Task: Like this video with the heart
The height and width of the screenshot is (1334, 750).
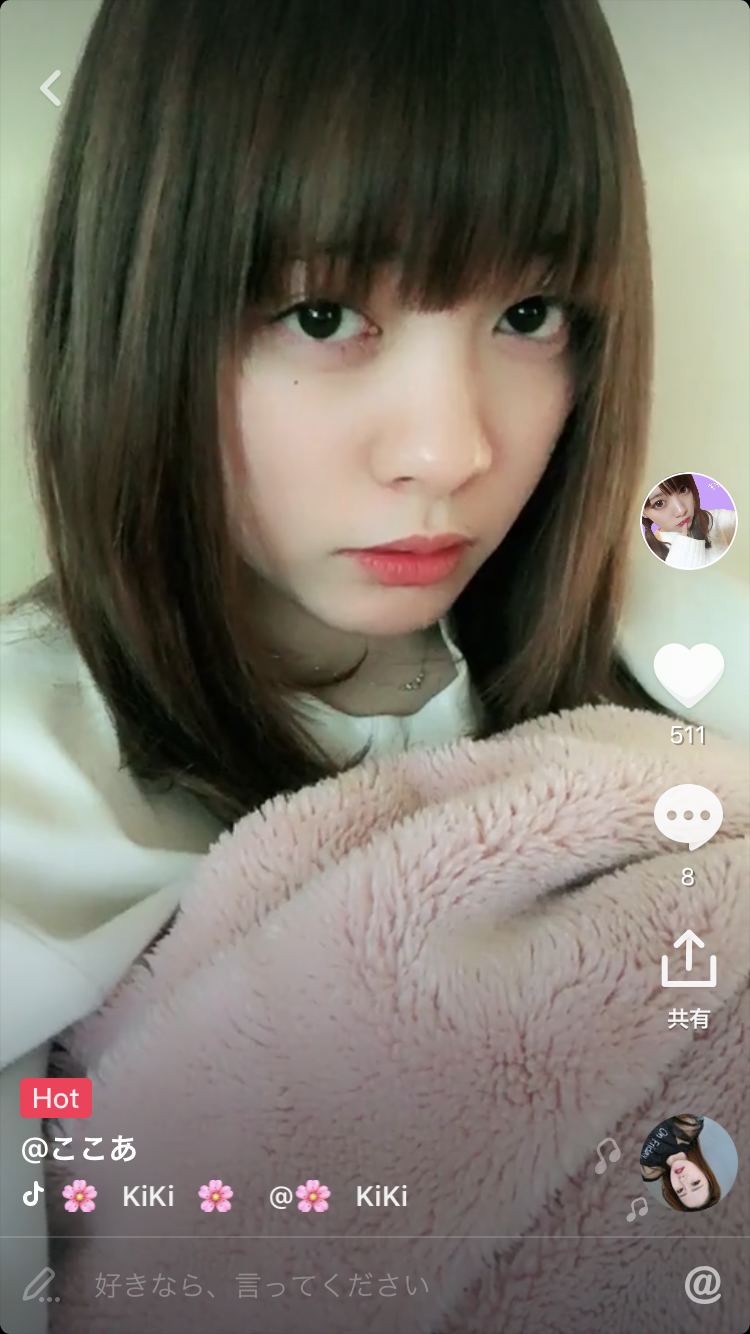Action: coord(688,676)
